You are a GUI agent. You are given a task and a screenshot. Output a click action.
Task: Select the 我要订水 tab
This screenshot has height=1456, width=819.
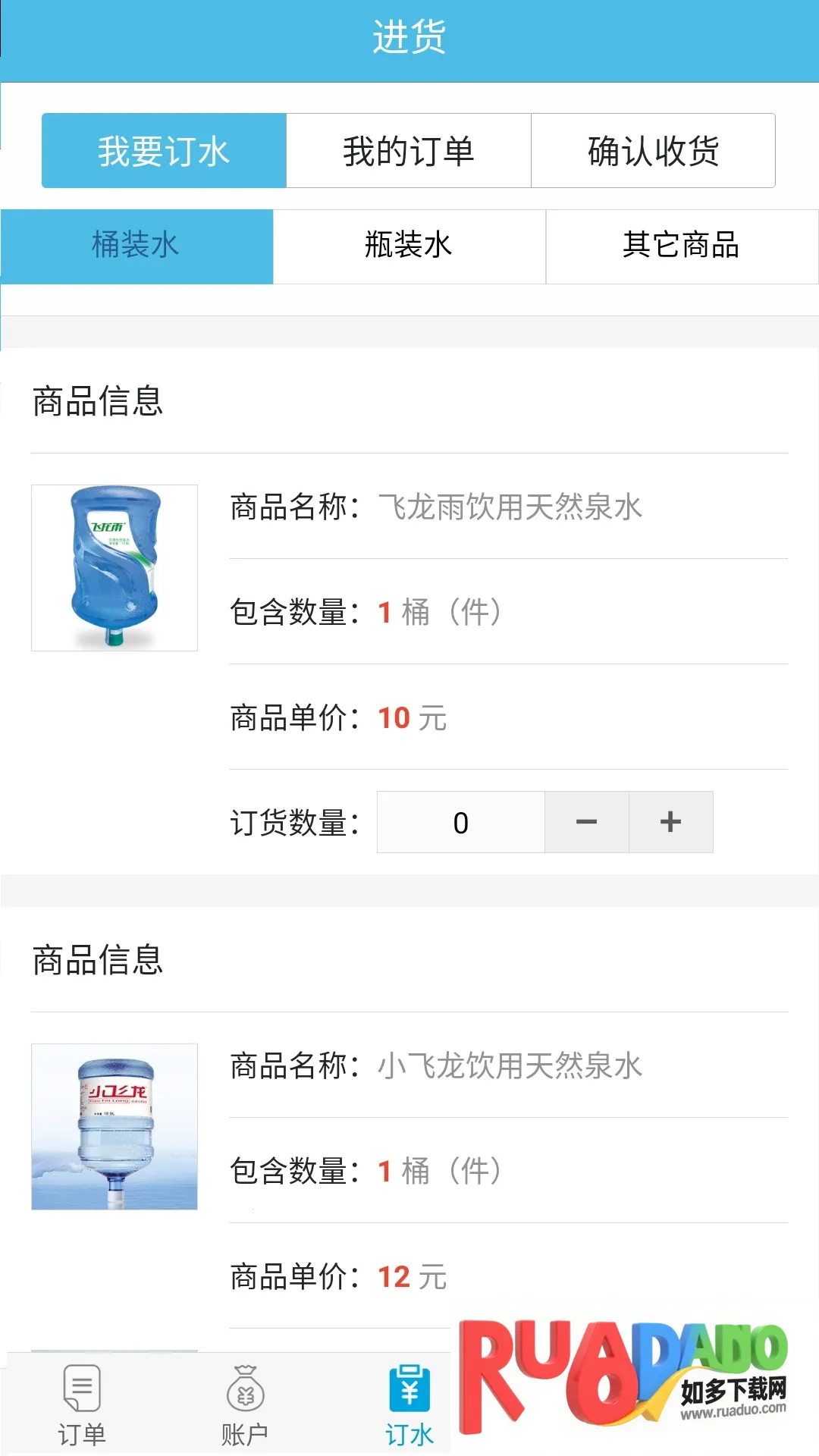pos(164,151)
